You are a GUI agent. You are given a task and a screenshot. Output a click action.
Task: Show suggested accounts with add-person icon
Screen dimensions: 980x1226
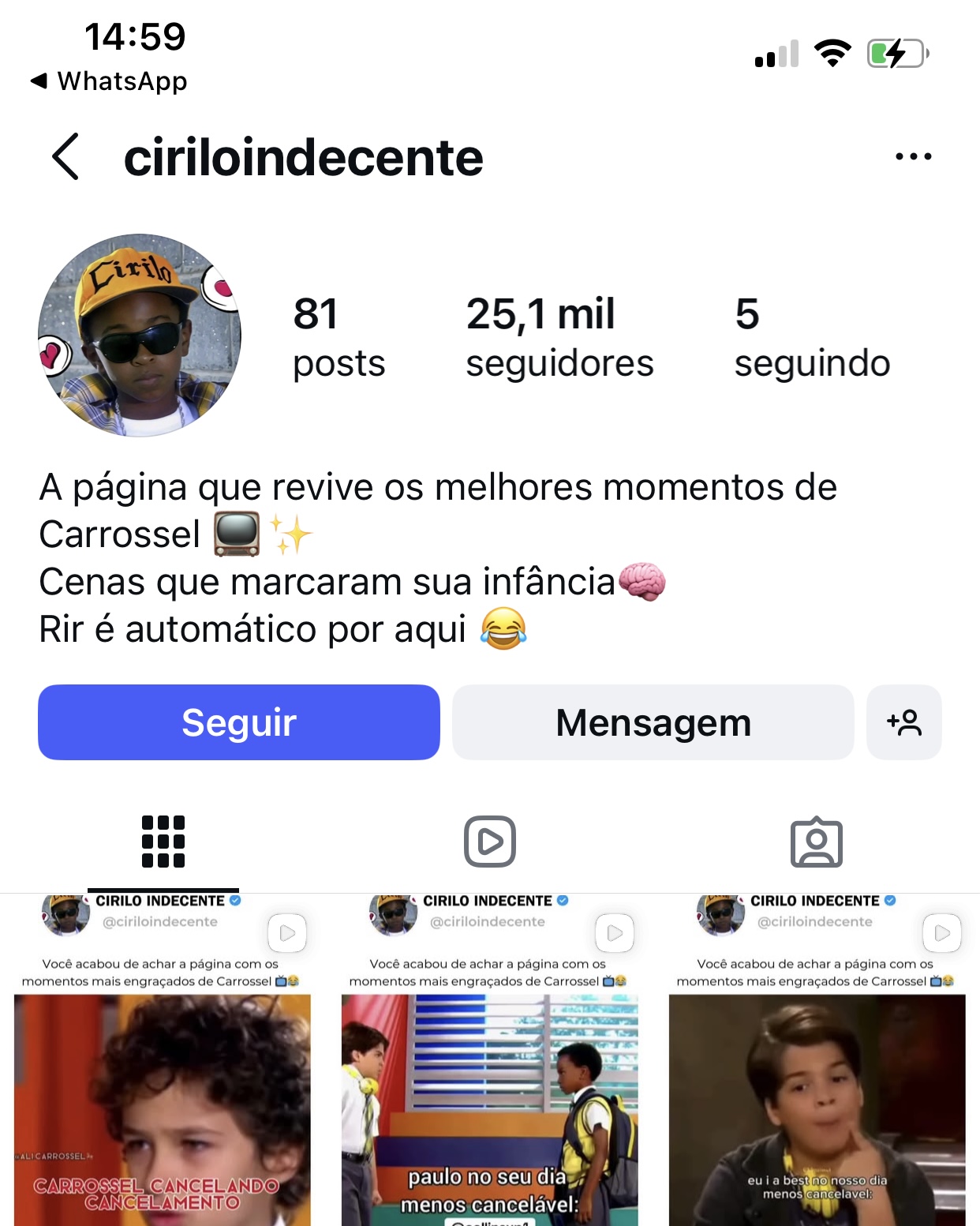click(x=904, y=722)
